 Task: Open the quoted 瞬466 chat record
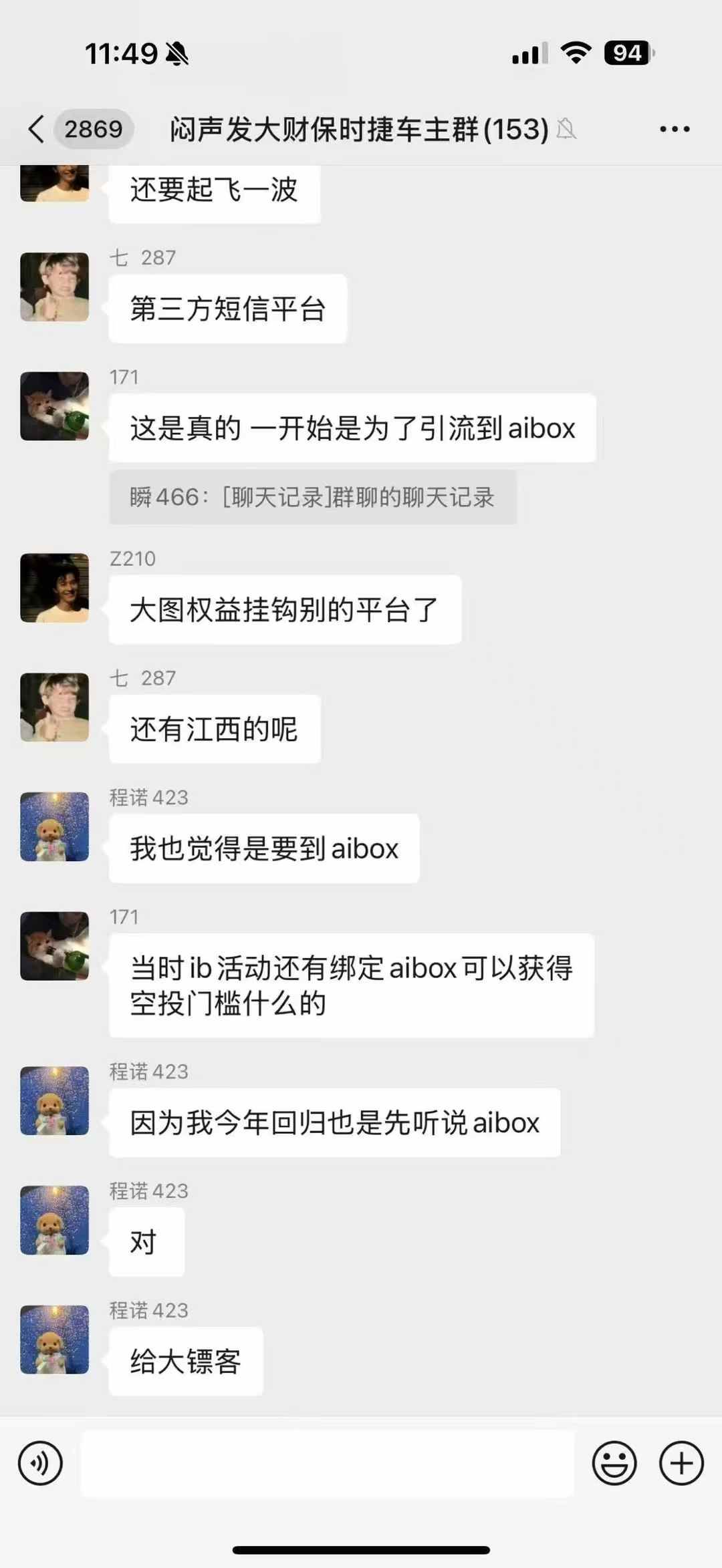pyautogui.click(x=312, y=497)
